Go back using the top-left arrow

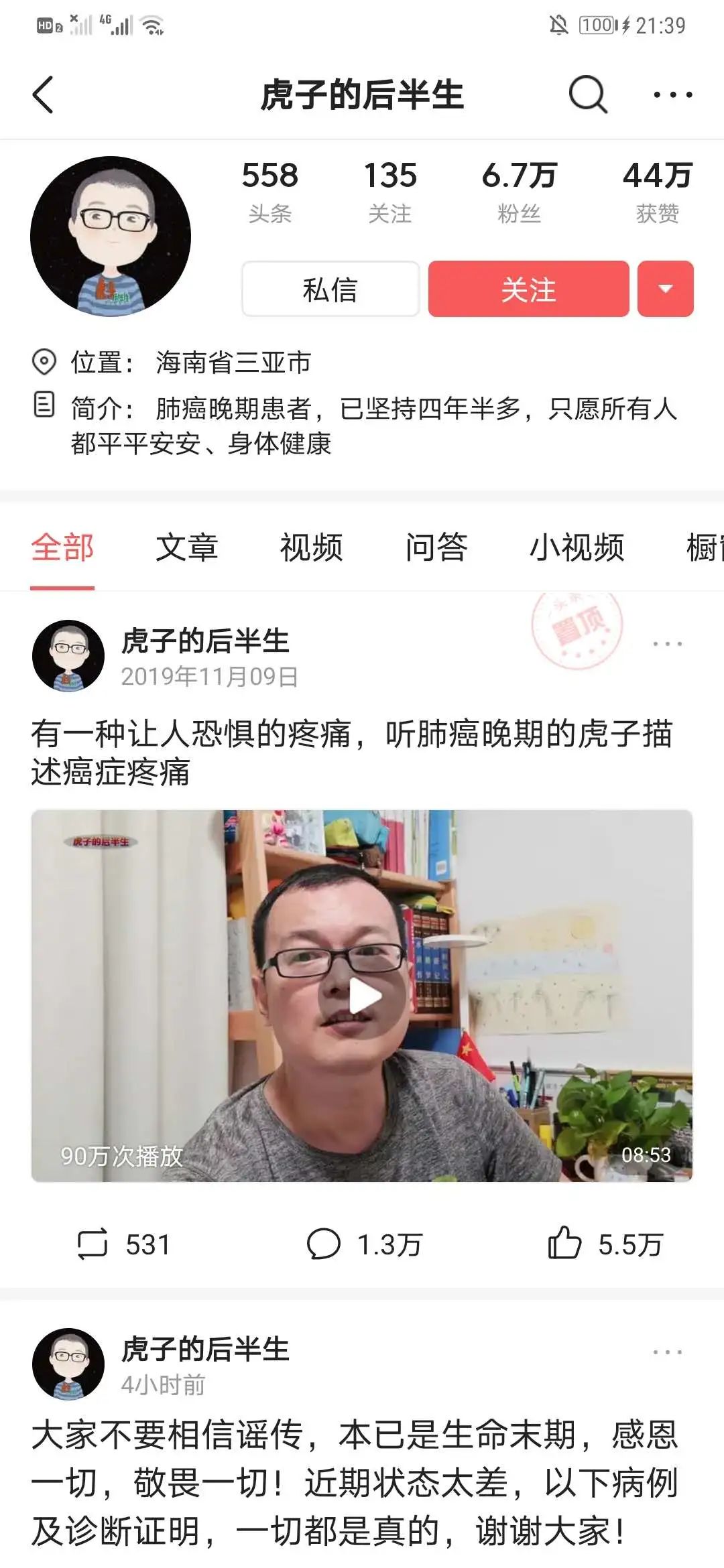coord(43,94)
